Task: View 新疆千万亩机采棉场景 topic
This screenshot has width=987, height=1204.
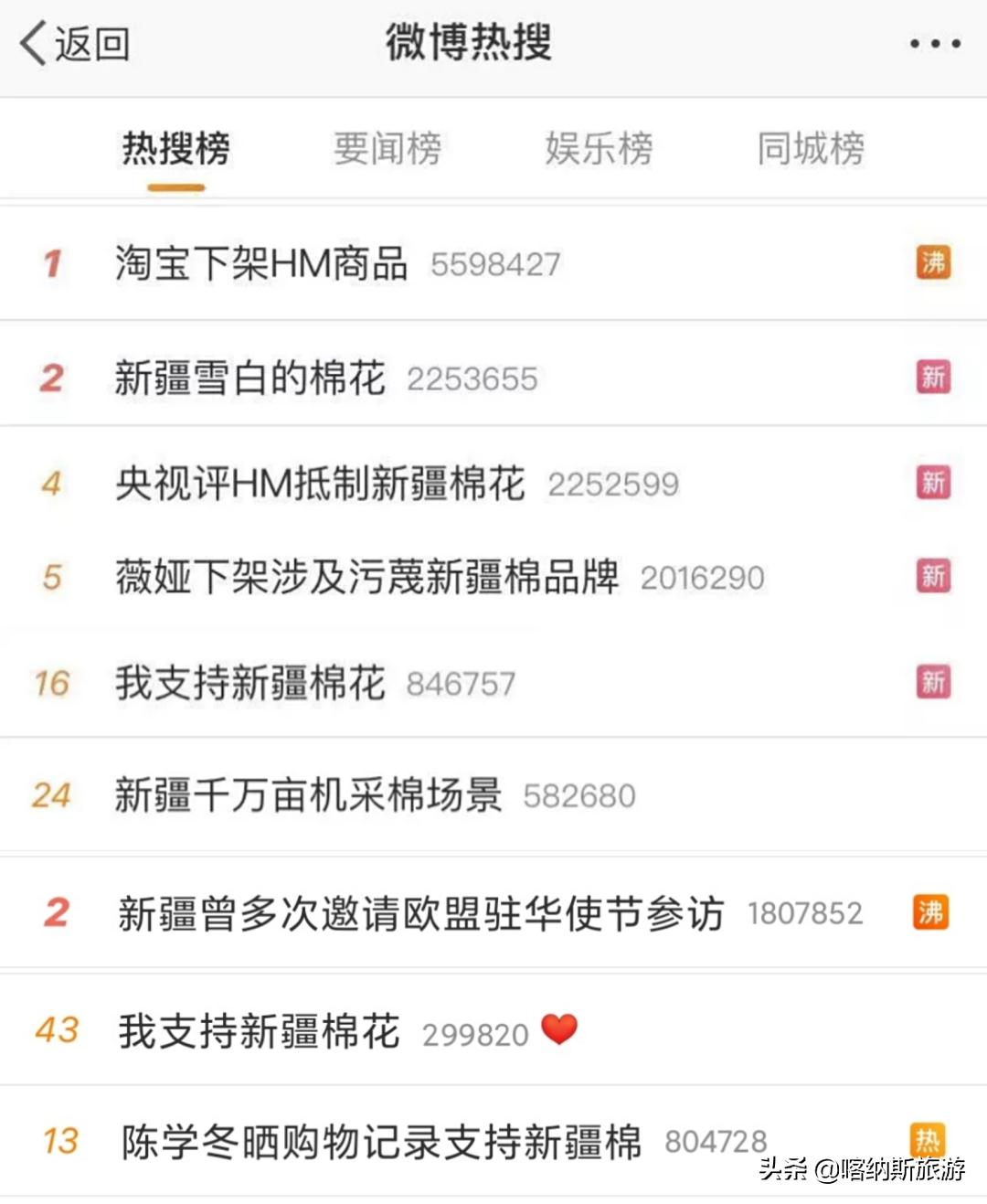Action: (x=308, y=794)
